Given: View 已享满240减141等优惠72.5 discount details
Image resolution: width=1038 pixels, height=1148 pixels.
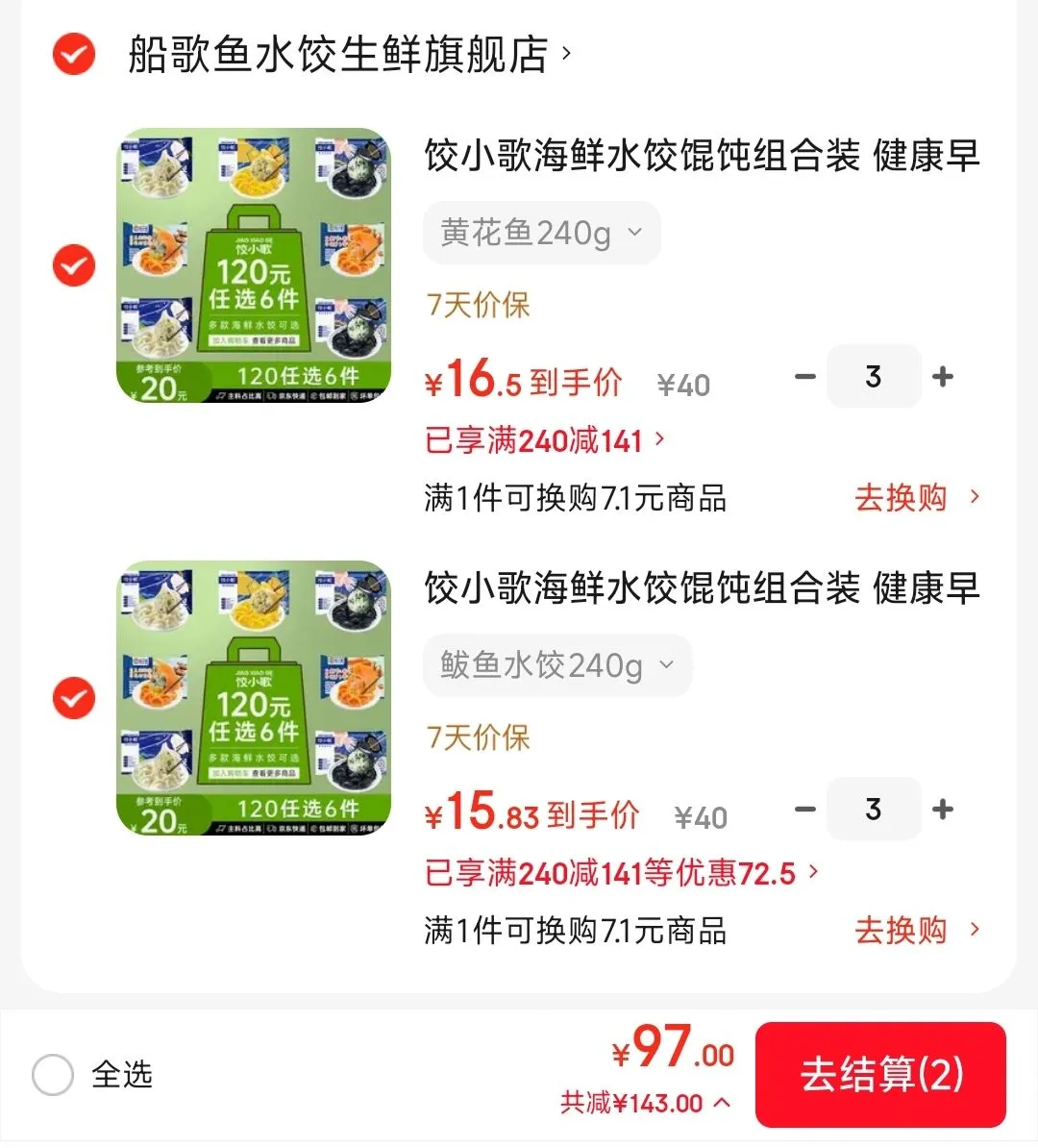Looking at the screenshot, I should click(622, 873).
